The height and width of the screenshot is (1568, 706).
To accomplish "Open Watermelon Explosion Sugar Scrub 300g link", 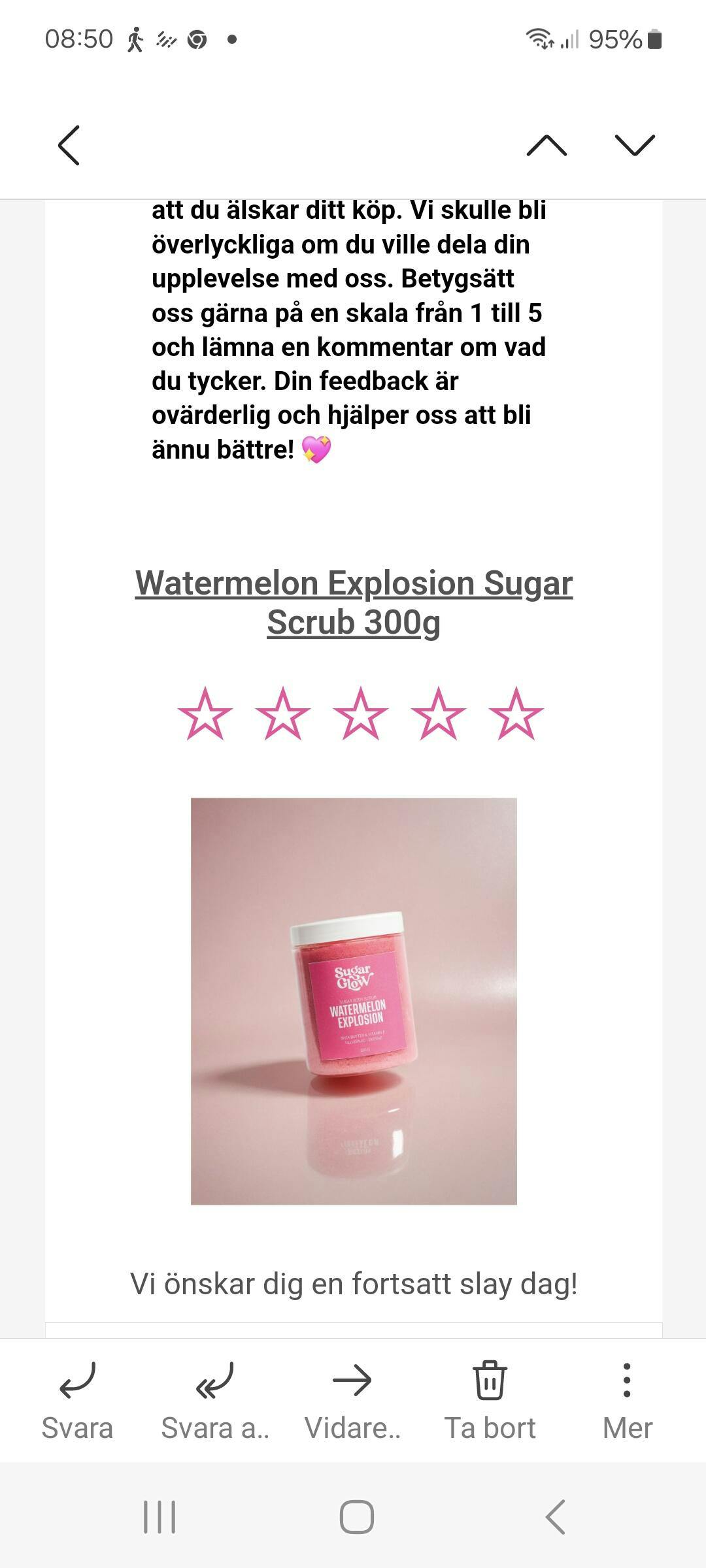I will 354,602.
